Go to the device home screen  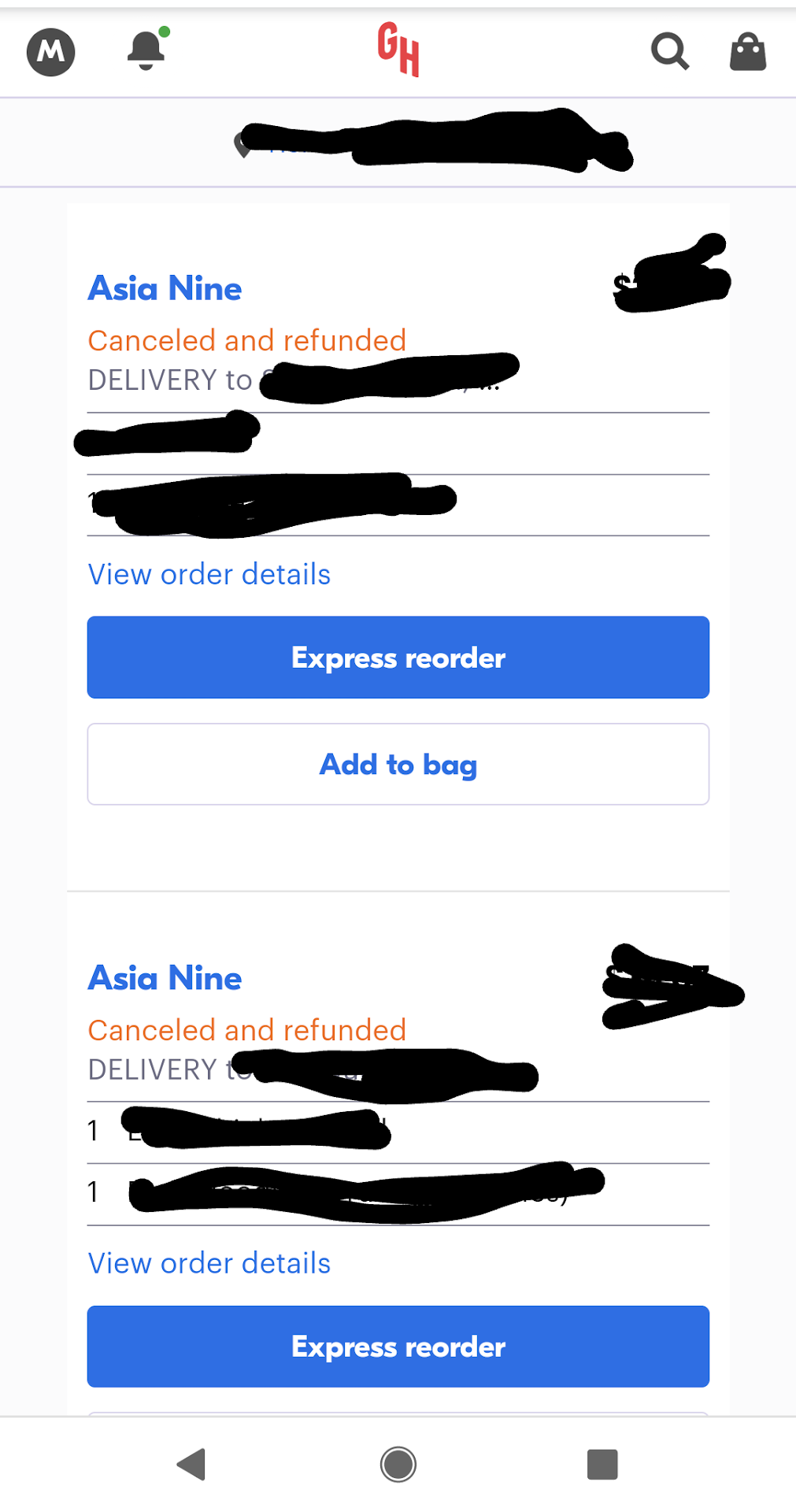[x=398, y=1465]
